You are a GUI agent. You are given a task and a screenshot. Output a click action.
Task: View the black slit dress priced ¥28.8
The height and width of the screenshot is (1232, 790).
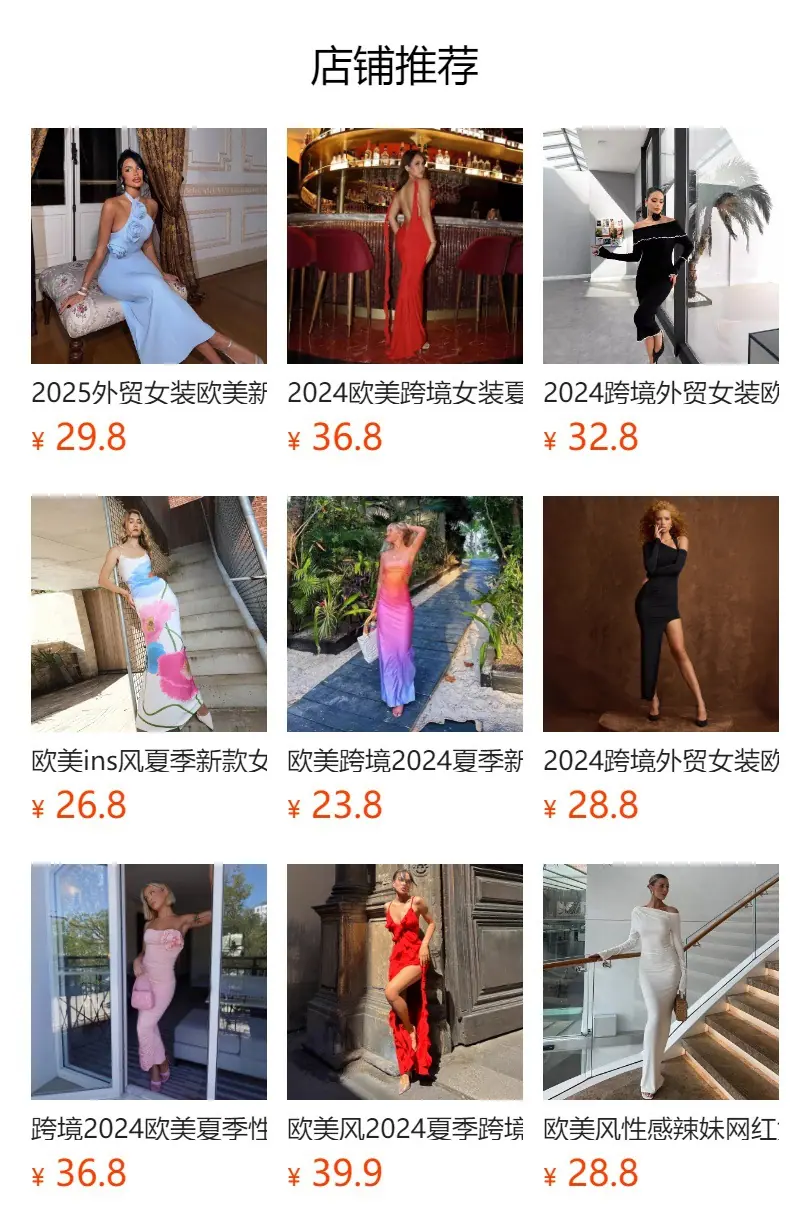(661, 614)
